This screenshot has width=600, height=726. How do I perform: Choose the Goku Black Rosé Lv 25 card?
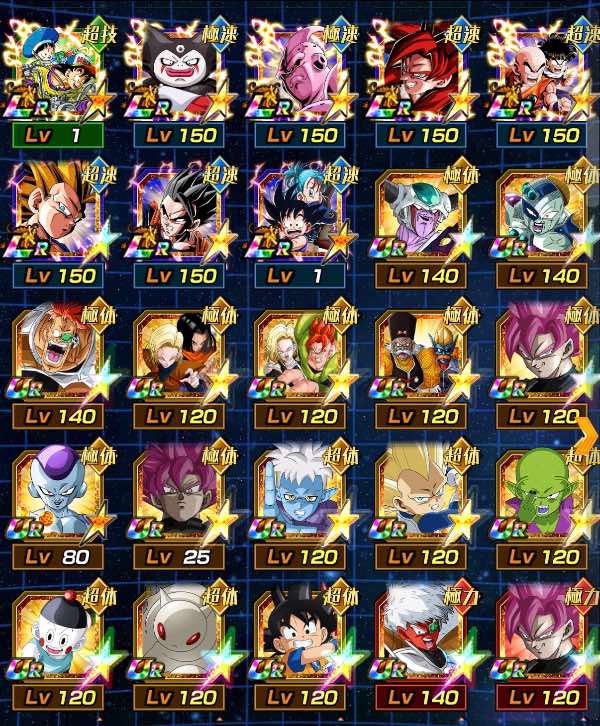[181, 507]
